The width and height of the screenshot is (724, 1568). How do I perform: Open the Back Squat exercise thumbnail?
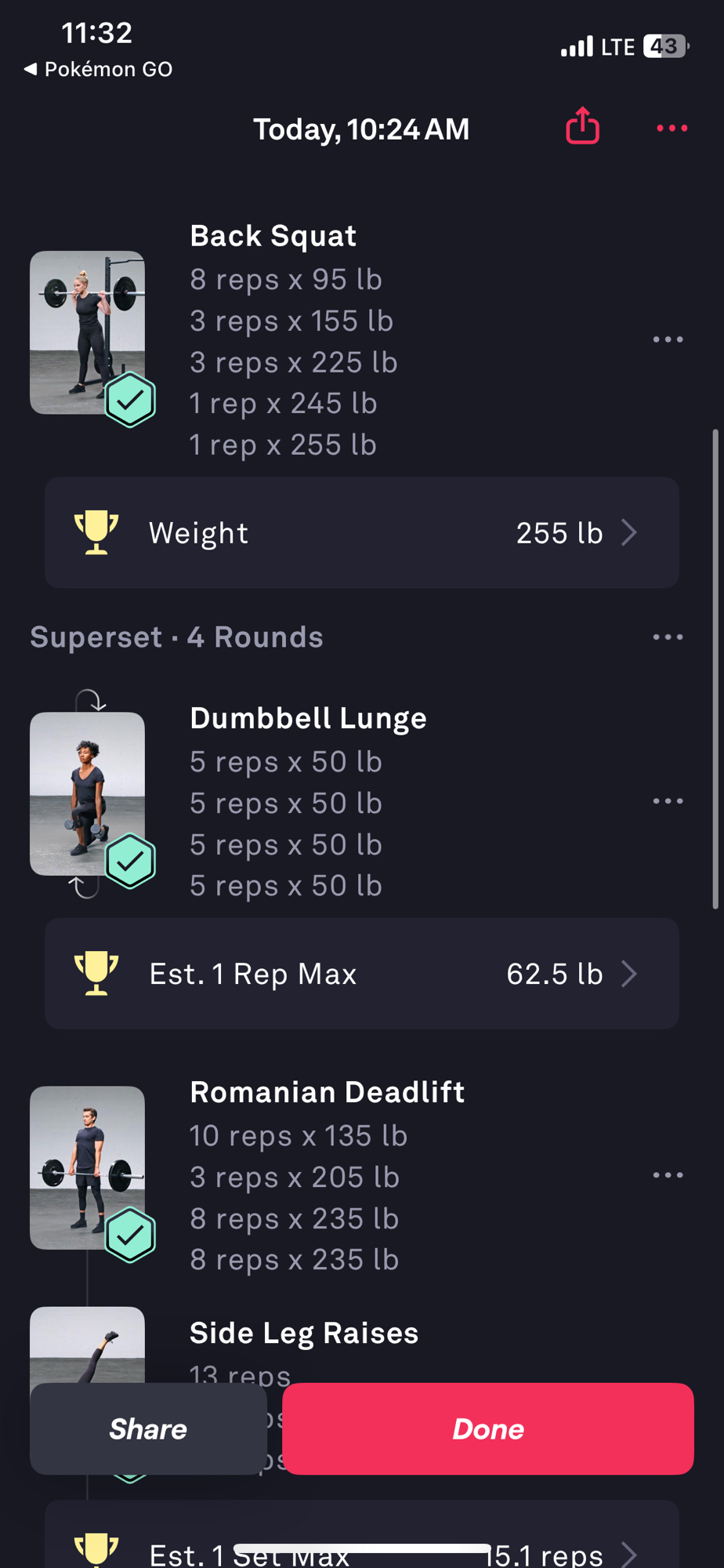87,332
